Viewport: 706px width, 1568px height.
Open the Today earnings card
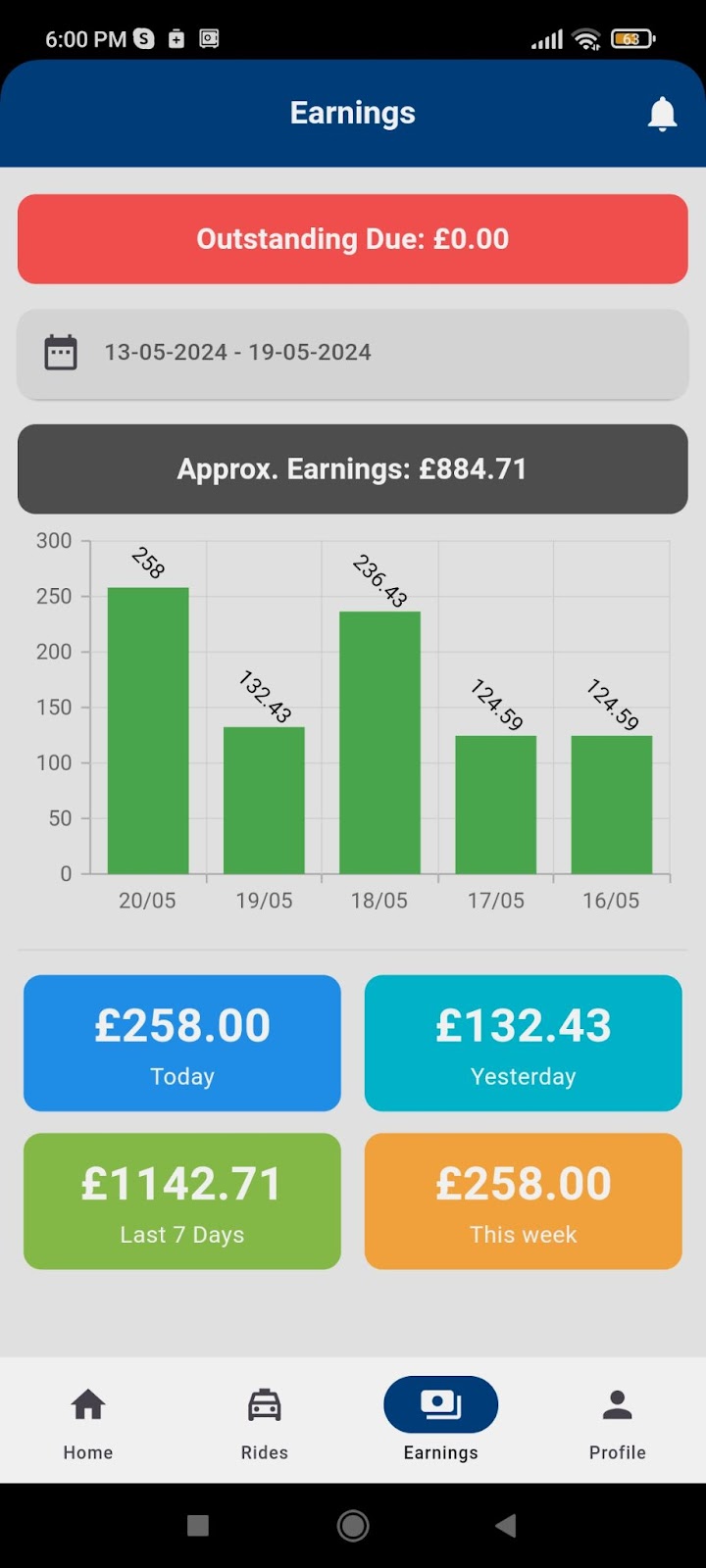click(x=182, y=1043)
